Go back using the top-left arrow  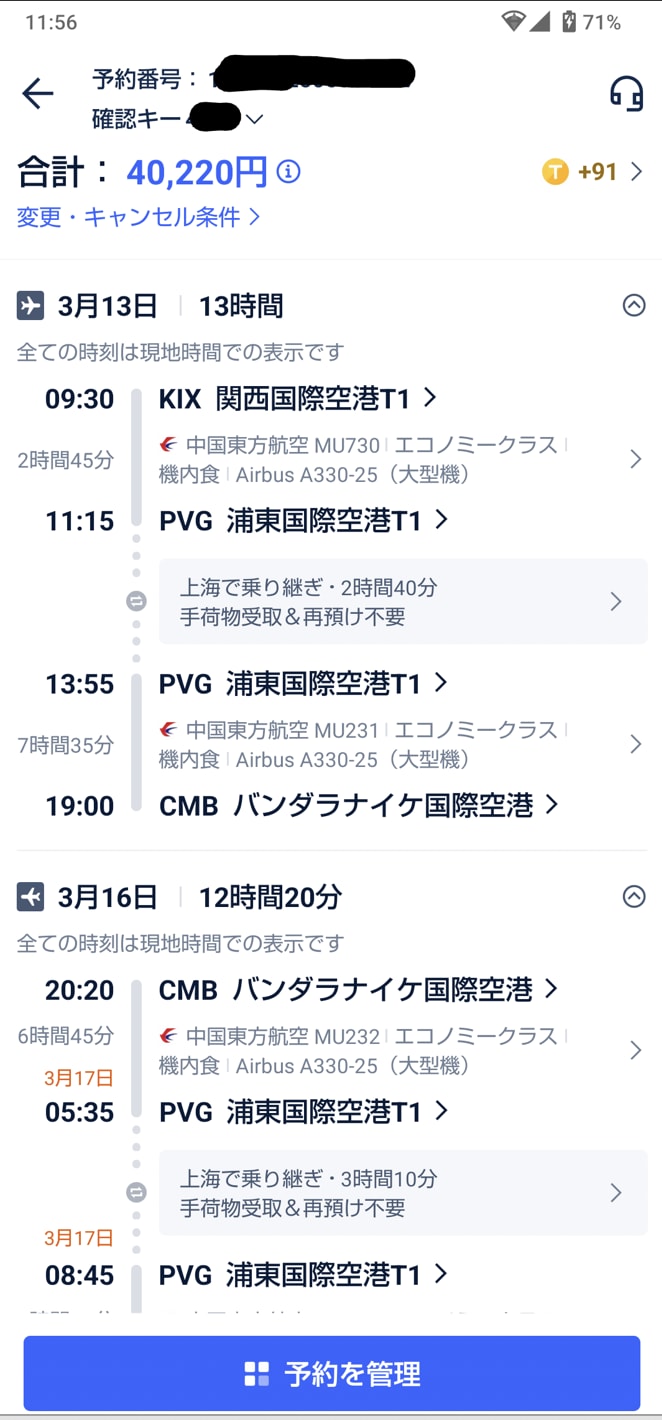click(38, 94)
